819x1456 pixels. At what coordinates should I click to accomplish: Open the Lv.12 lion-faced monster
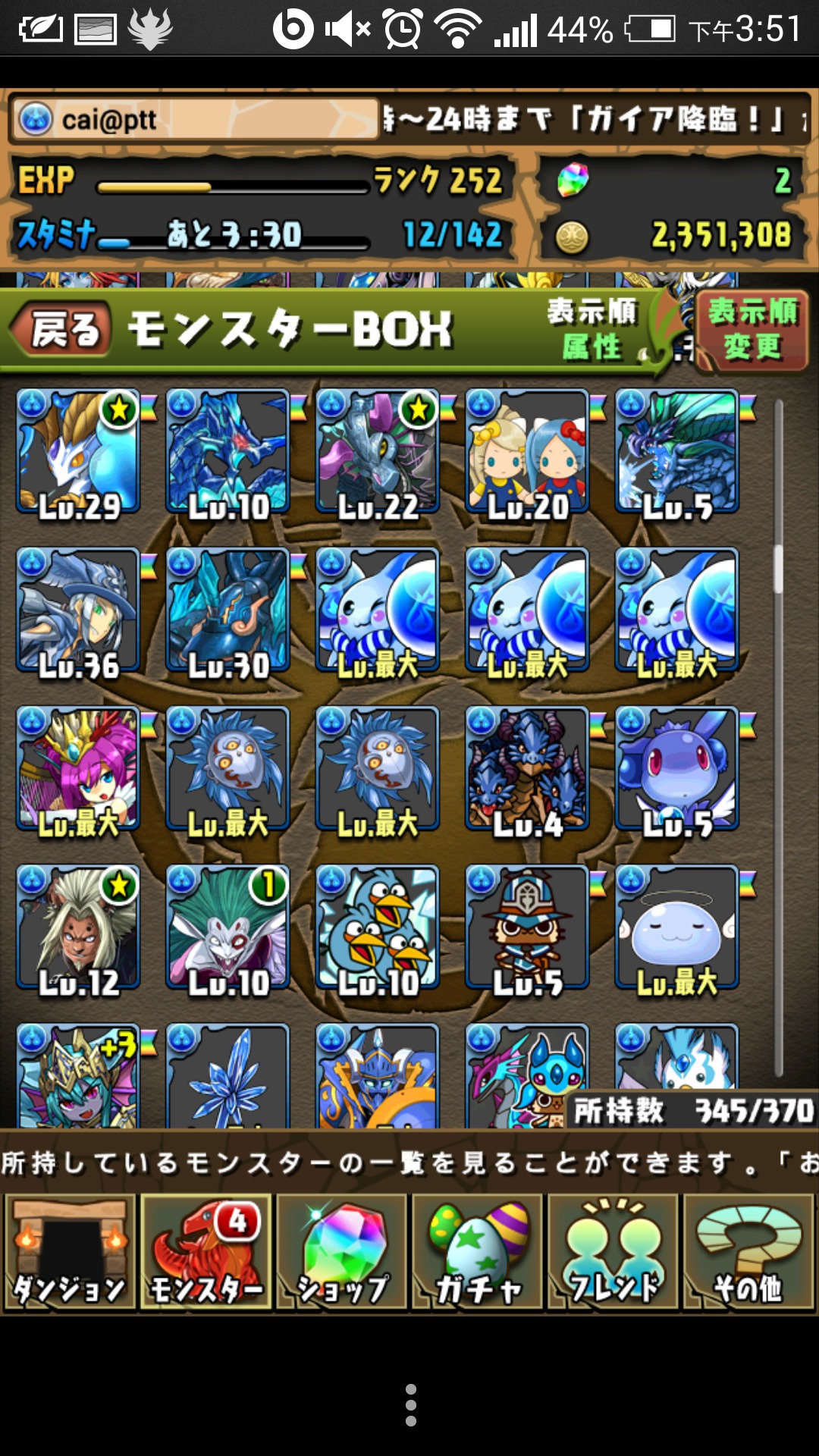[x=78, y=927]
